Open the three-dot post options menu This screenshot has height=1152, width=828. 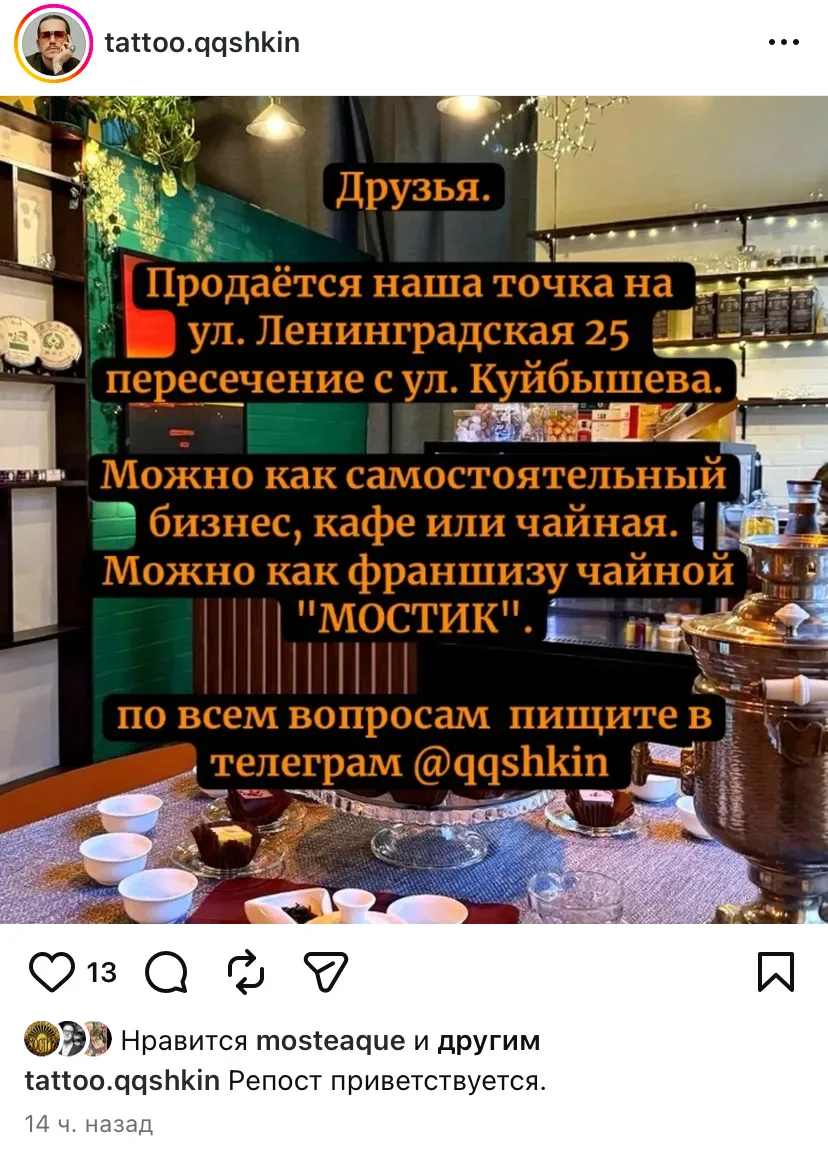click(x=783, y=43)
